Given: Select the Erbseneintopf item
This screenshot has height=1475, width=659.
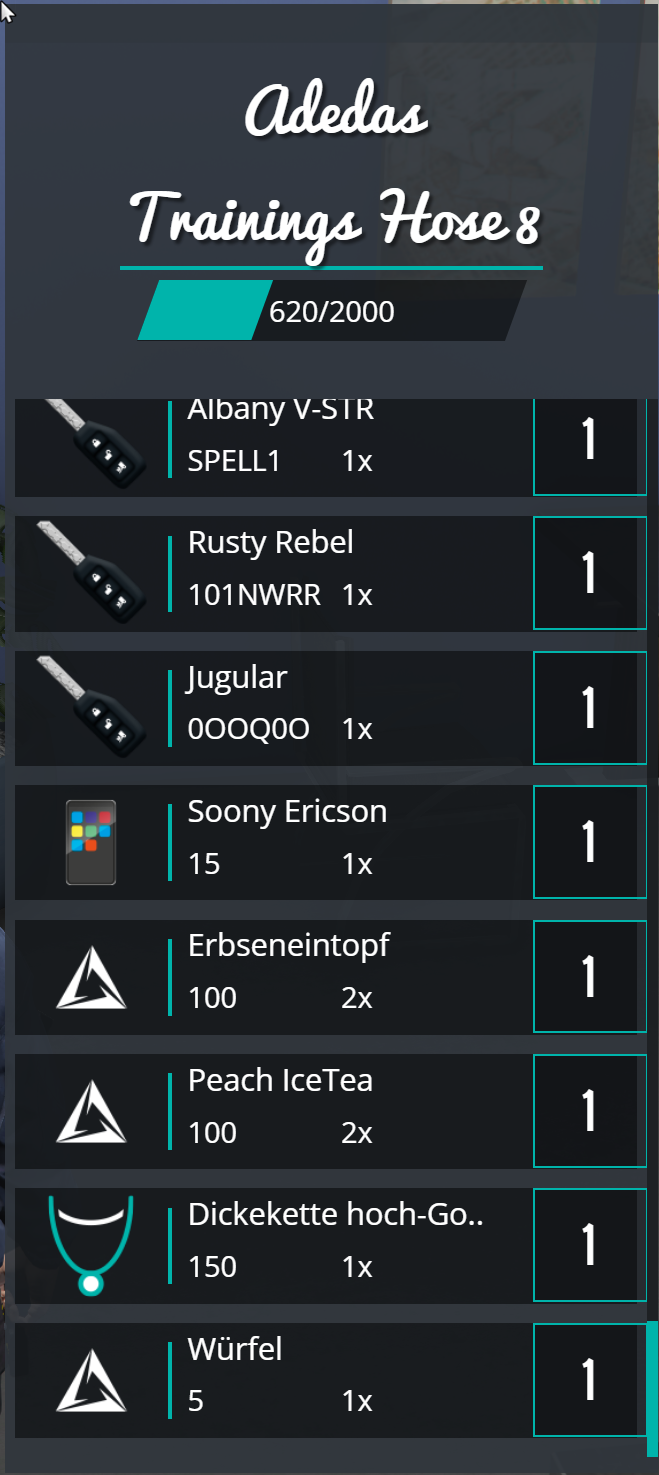Looking at the screenshot, I should click(270, 977).
